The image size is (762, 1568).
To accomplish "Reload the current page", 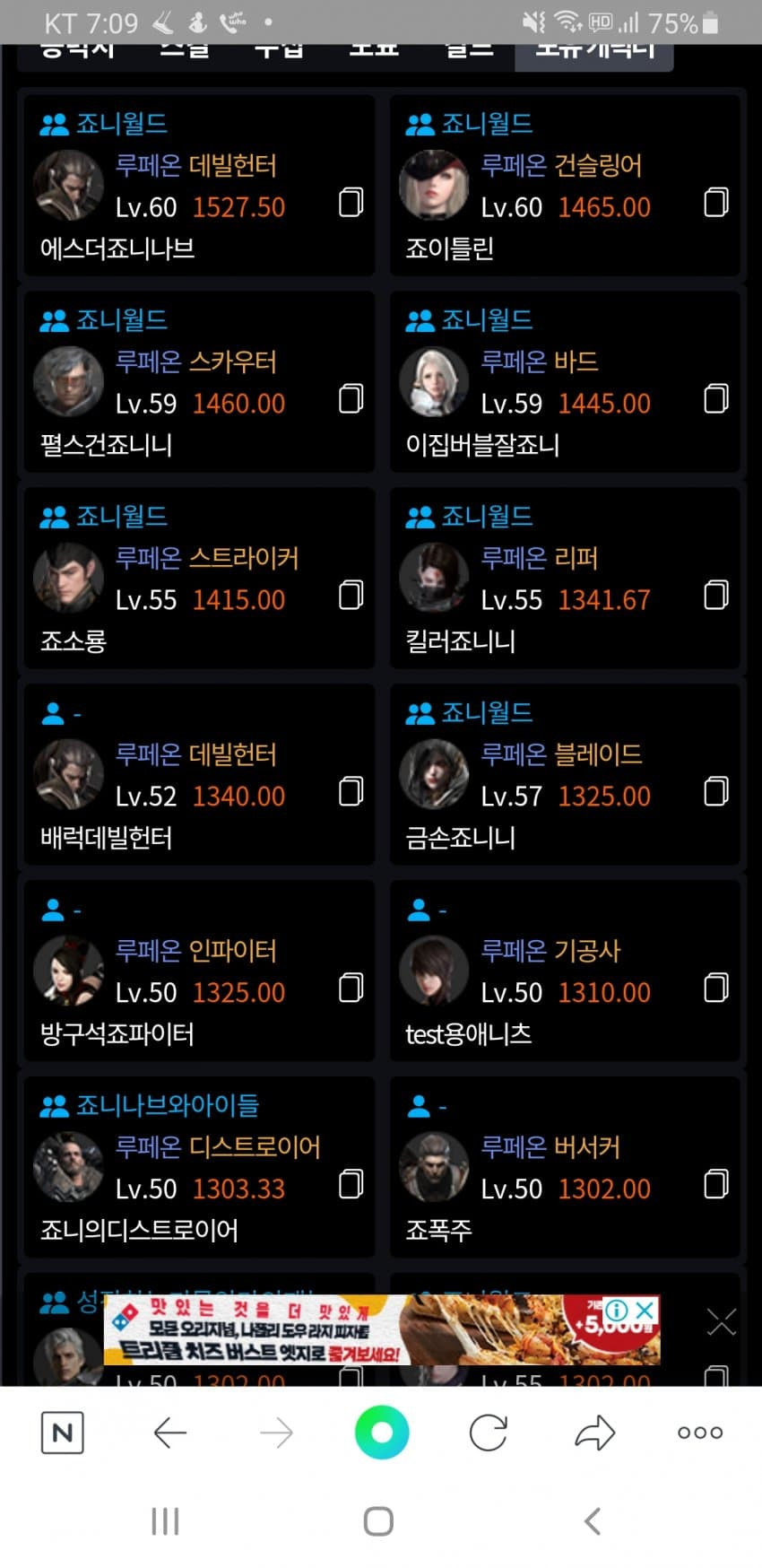I will coord(489,1433).
